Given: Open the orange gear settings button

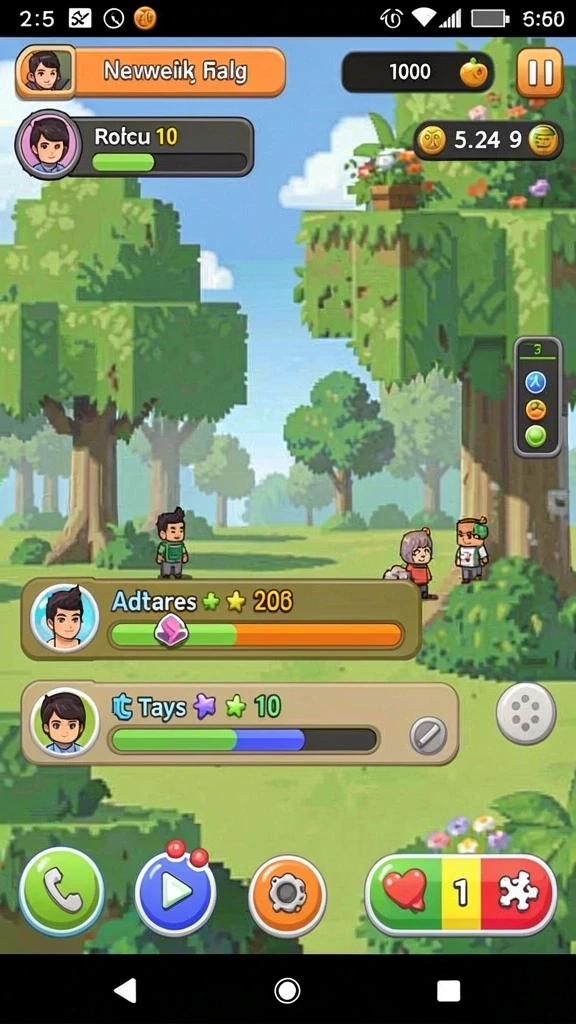Looking at the screenshot, I should point(287,893).
